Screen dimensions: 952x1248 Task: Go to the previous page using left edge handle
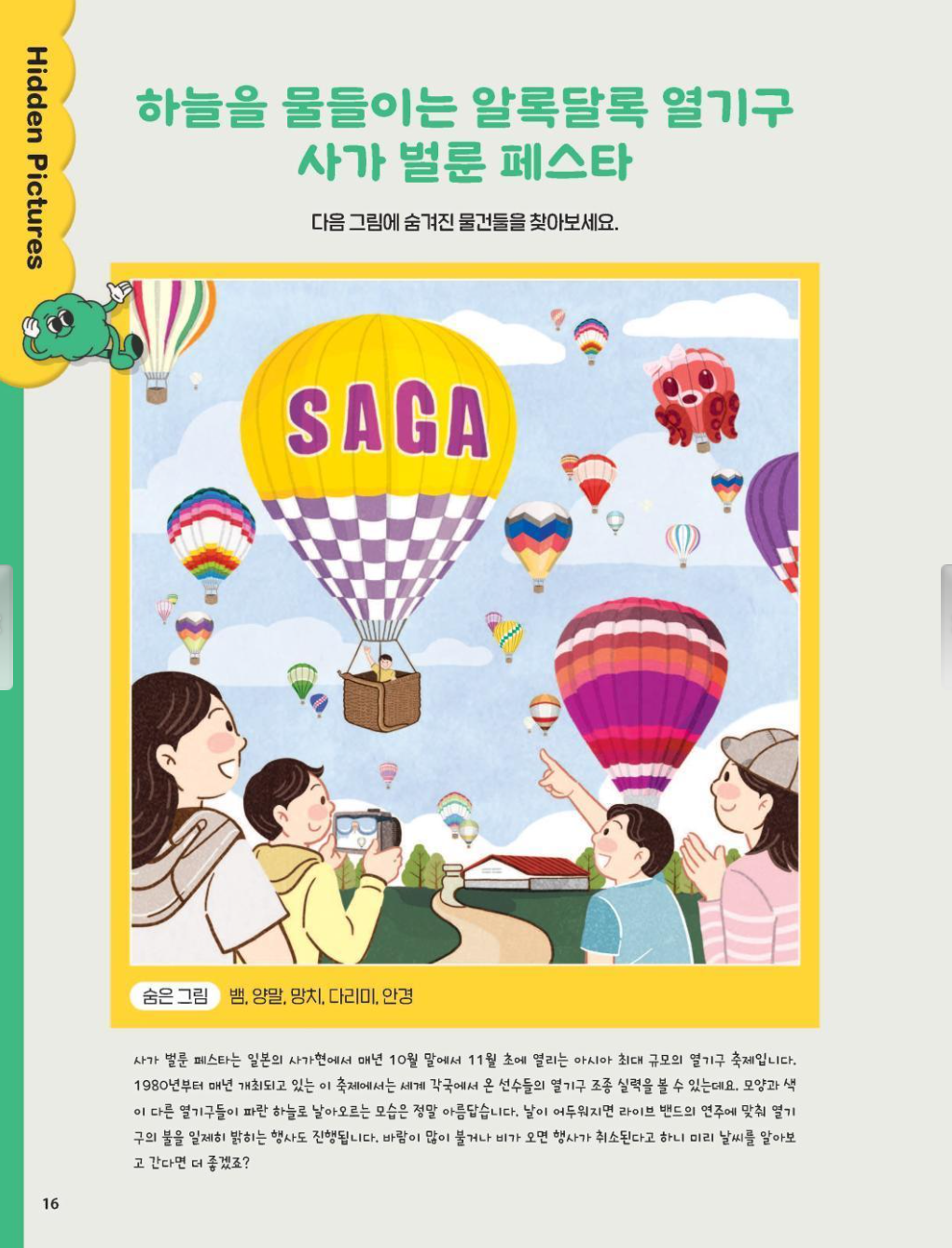click(5, 627)
